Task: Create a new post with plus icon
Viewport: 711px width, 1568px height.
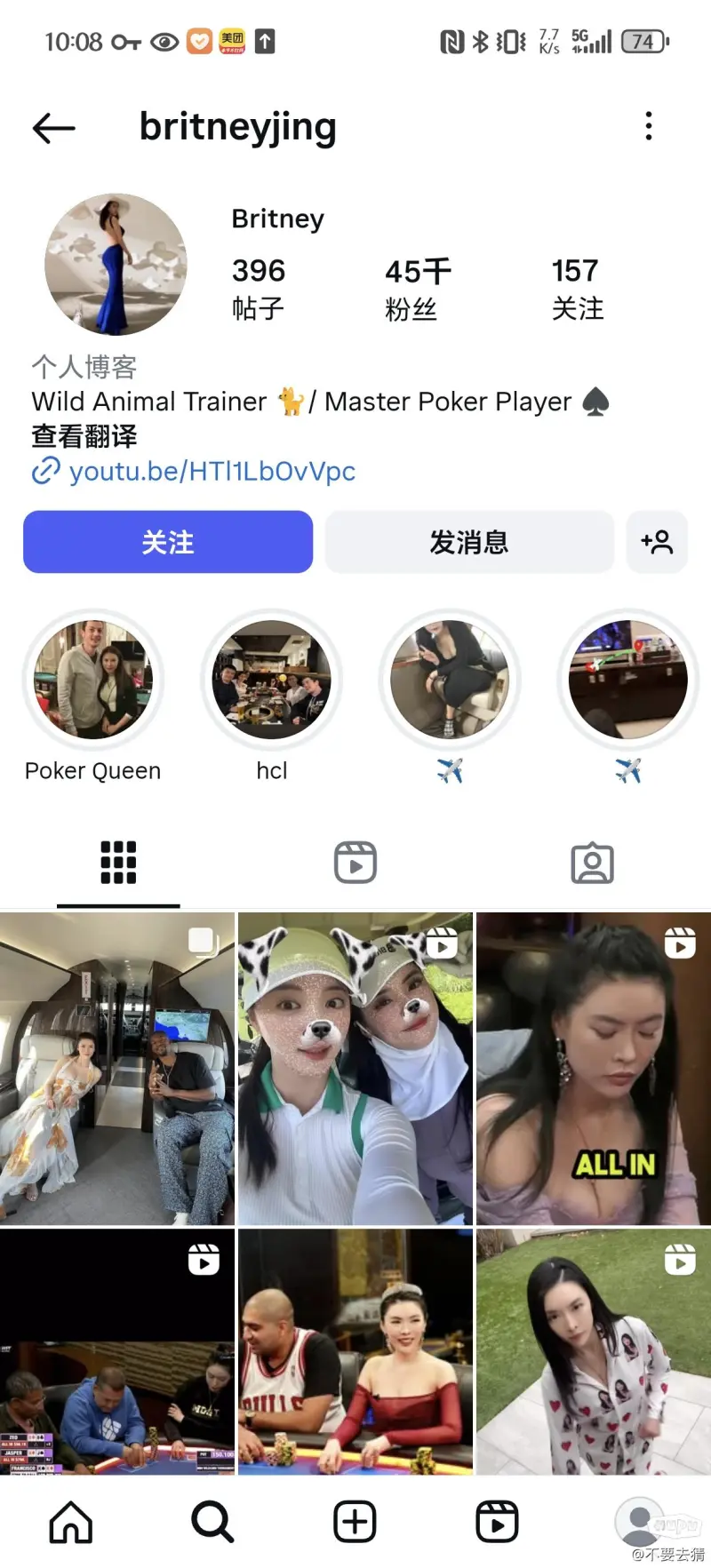Action: pyautogui.click(x=355, y=1522)
